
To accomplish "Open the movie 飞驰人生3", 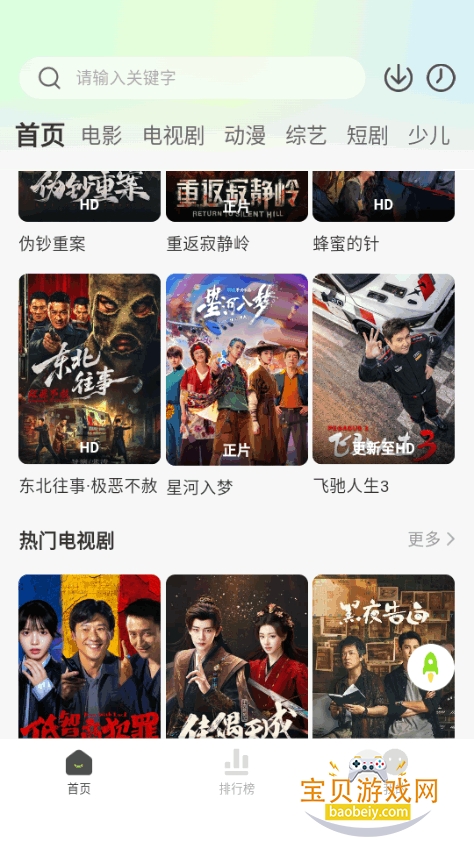I will pos(384,369).
